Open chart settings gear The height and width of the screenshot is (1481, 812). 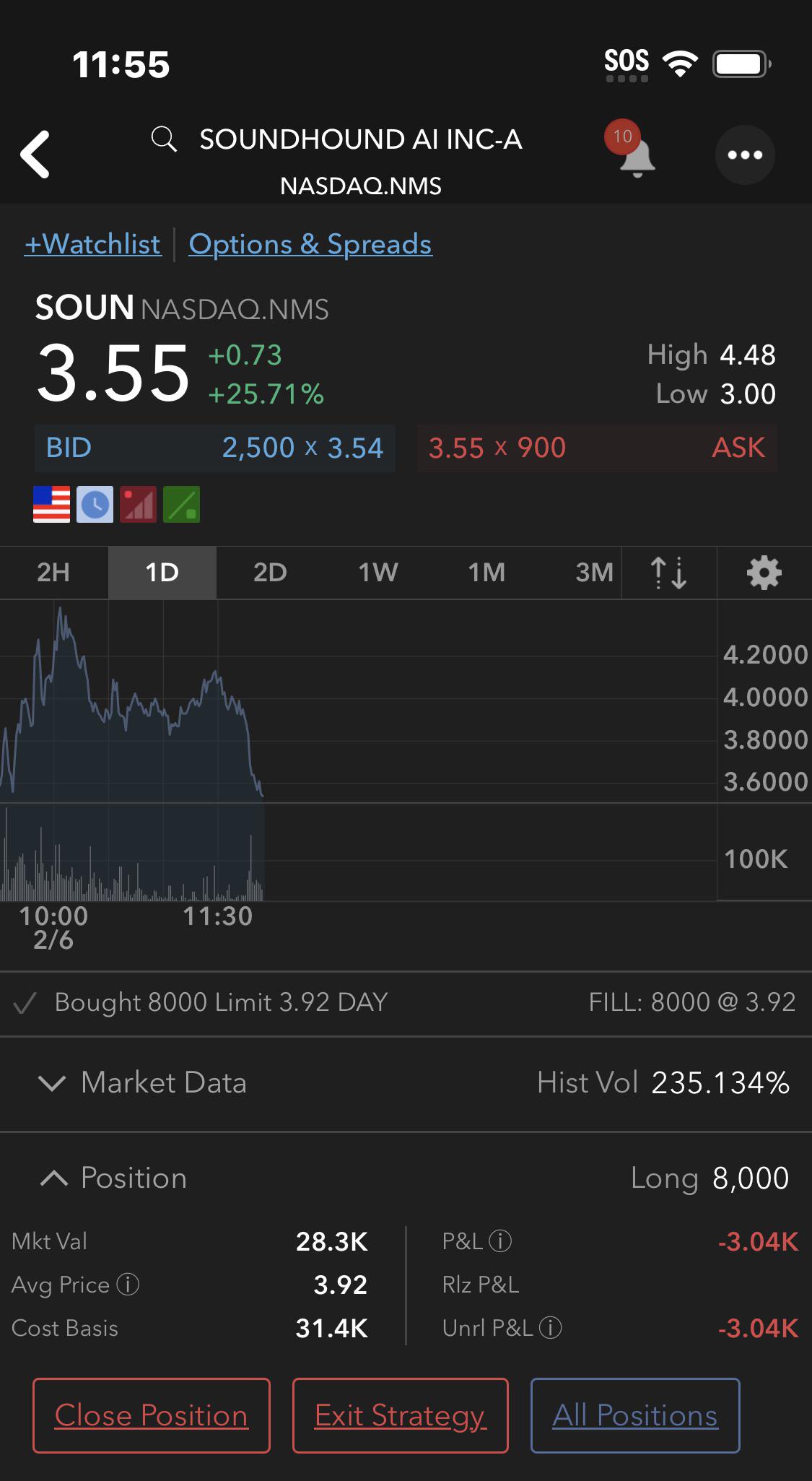(x=764, y=573)
